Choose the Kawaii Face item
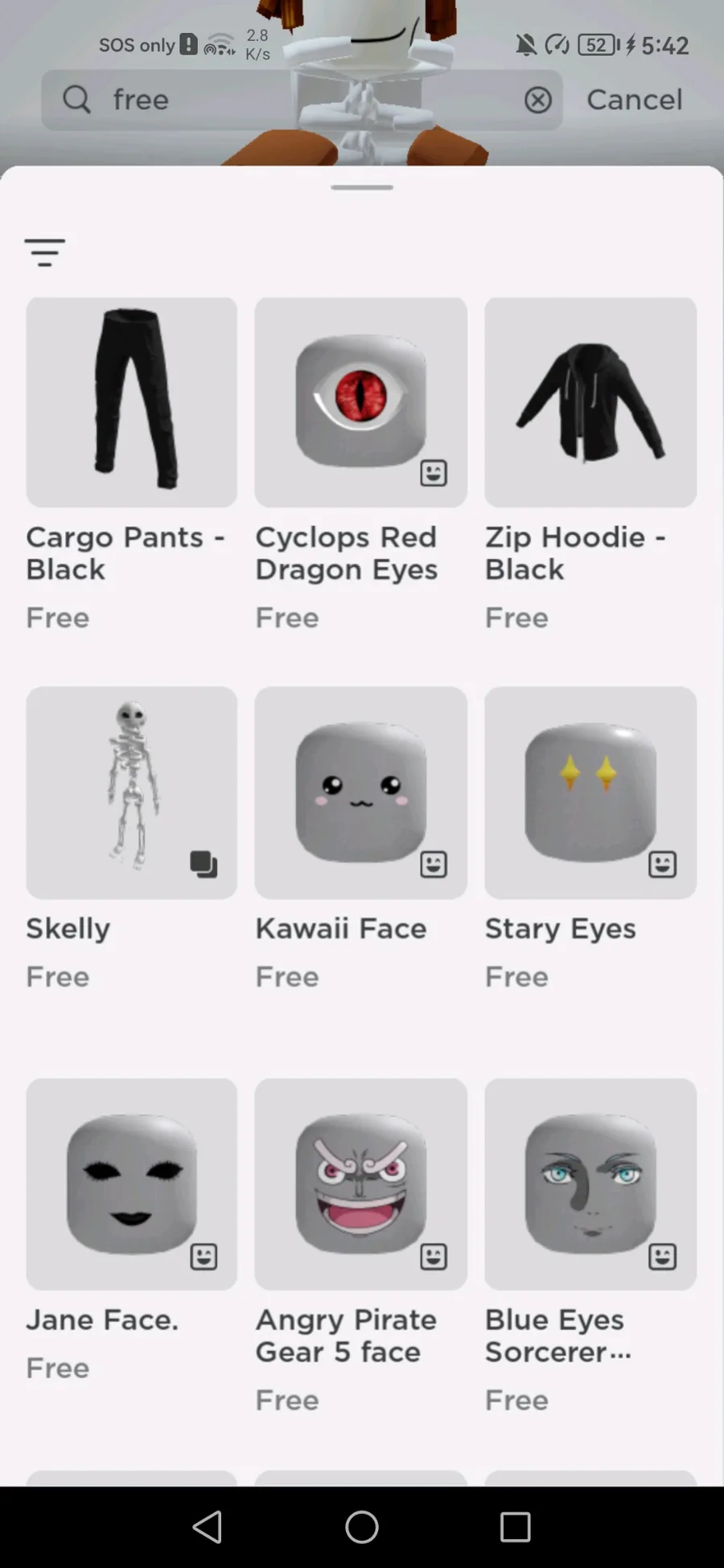This screenshot has width=724, height=1568. (x=361, y=792)
